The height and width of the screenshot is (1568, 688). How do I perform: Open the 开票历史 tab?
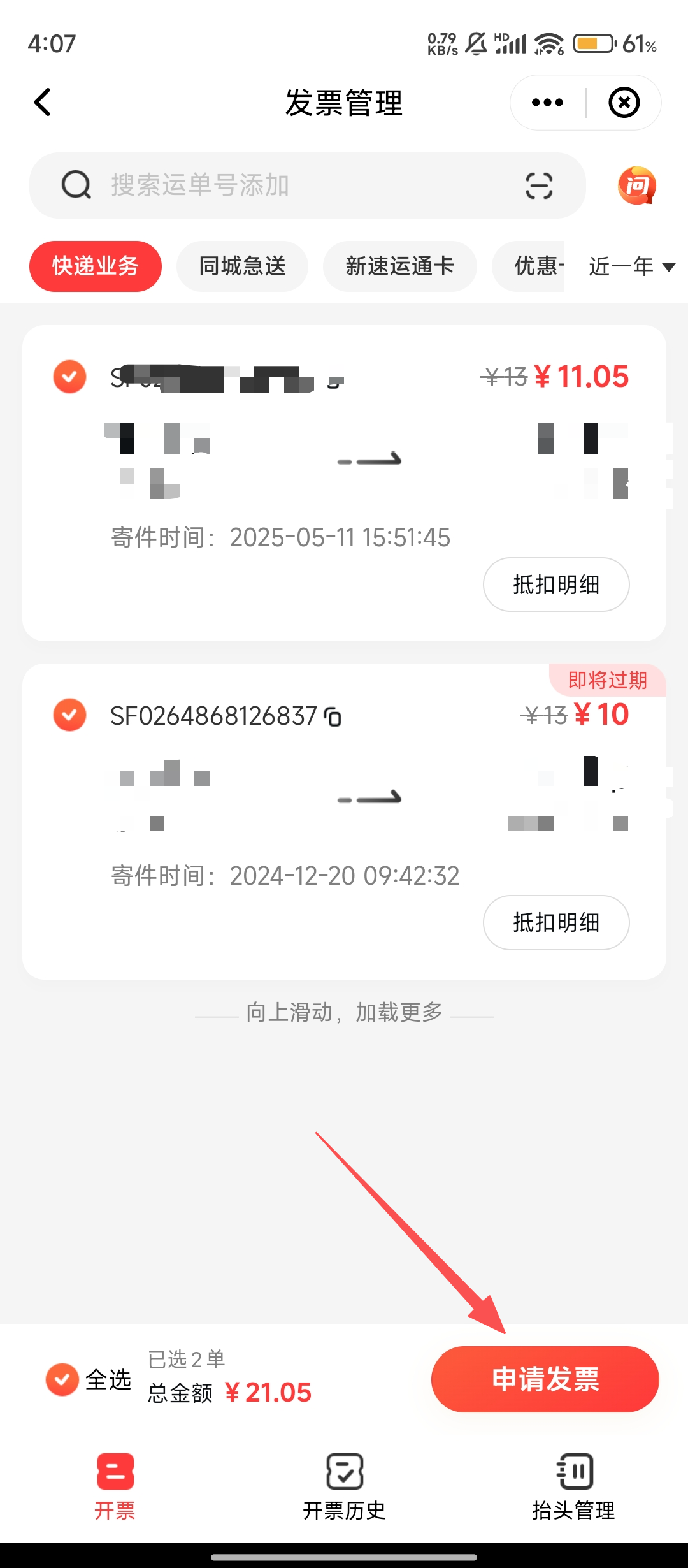[x=344, y=1486]
